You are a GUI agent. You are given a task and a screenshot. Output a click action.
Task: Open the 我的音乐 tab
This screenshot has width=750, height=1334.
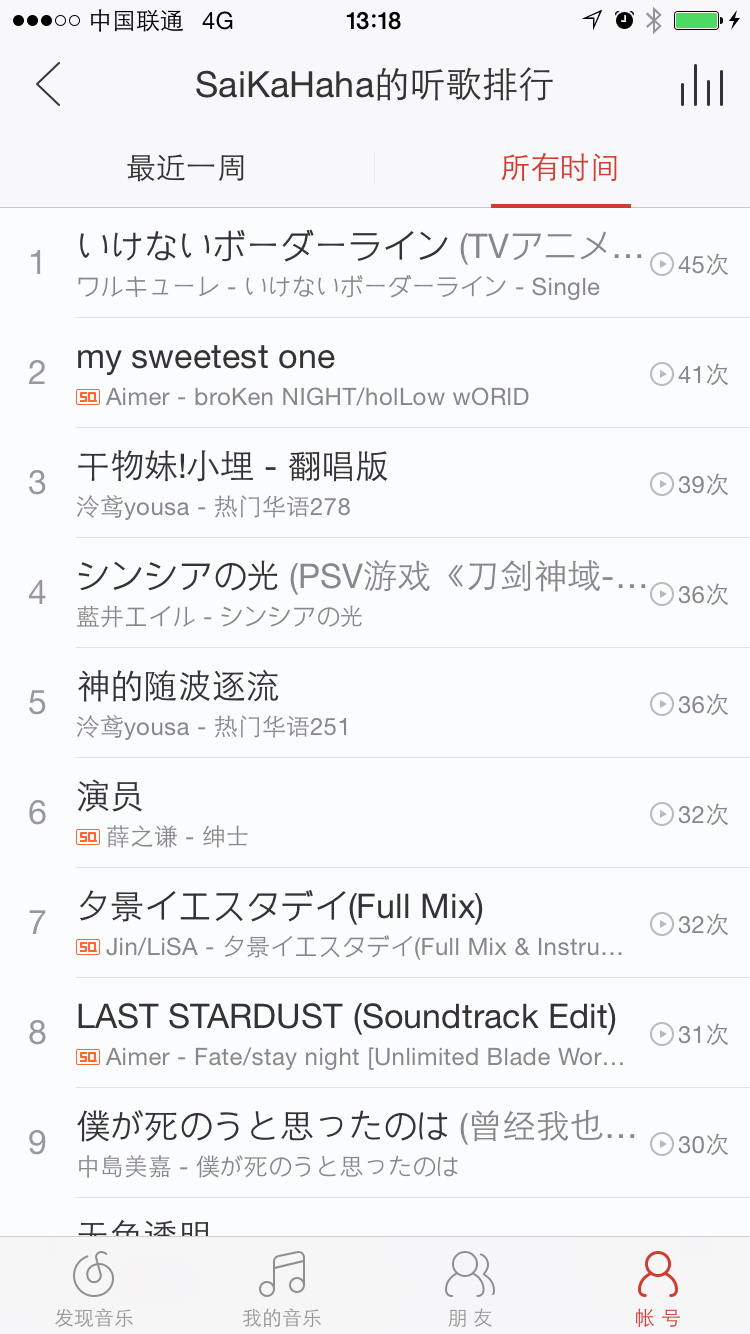(281, 1287)
